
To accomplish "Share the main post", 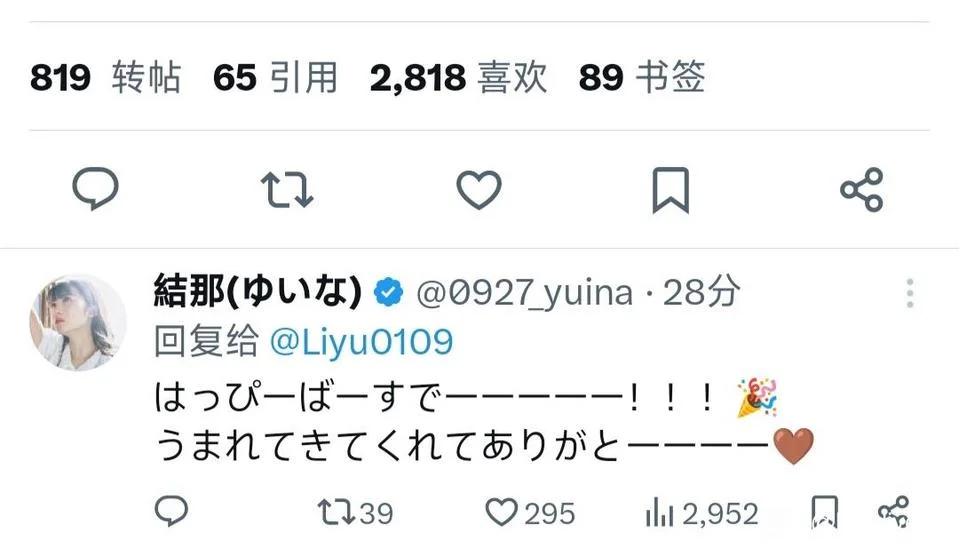I will click(861, 189).
